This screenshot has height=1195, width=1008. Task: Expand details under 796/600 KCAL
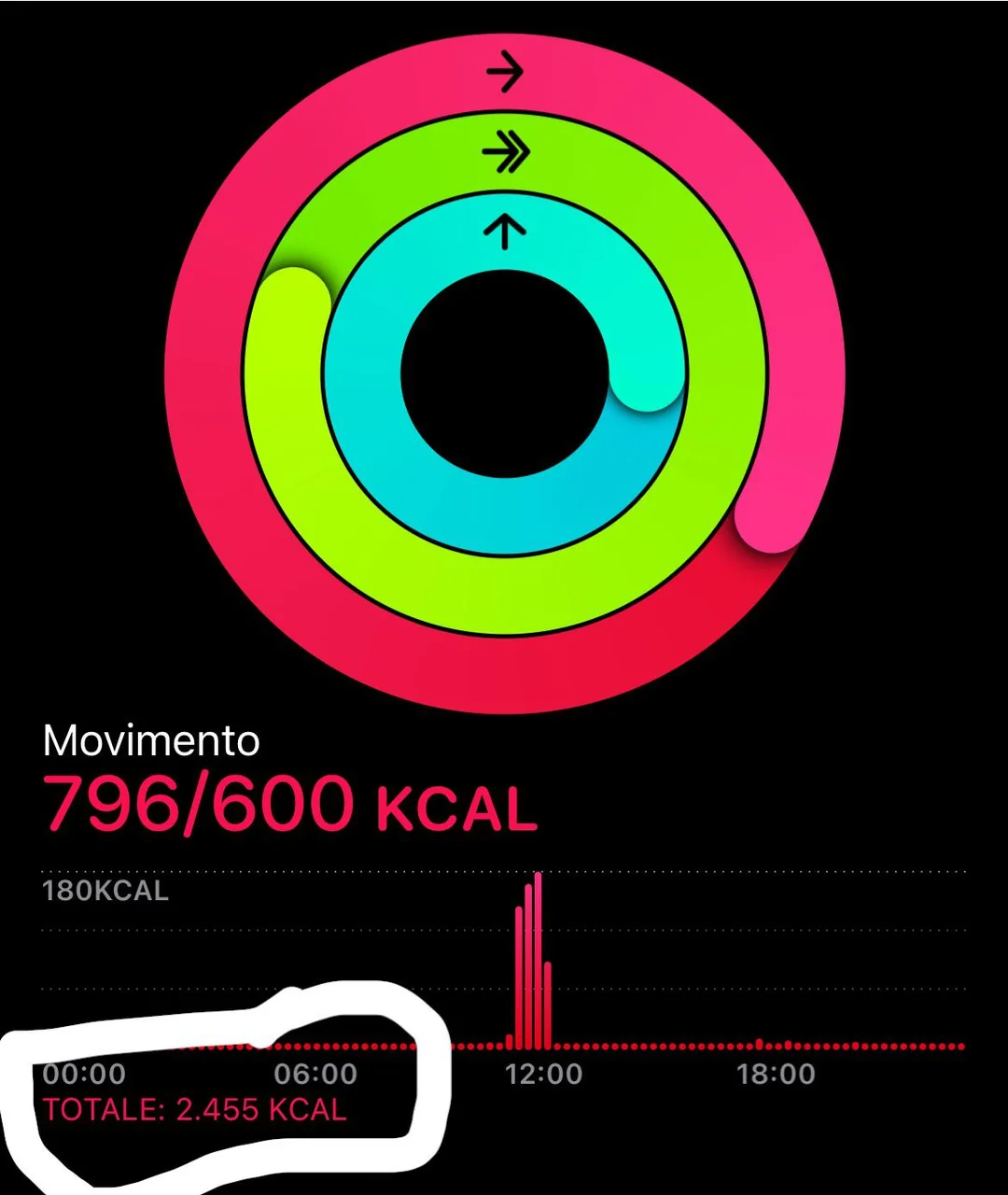(x=289, y=800)
